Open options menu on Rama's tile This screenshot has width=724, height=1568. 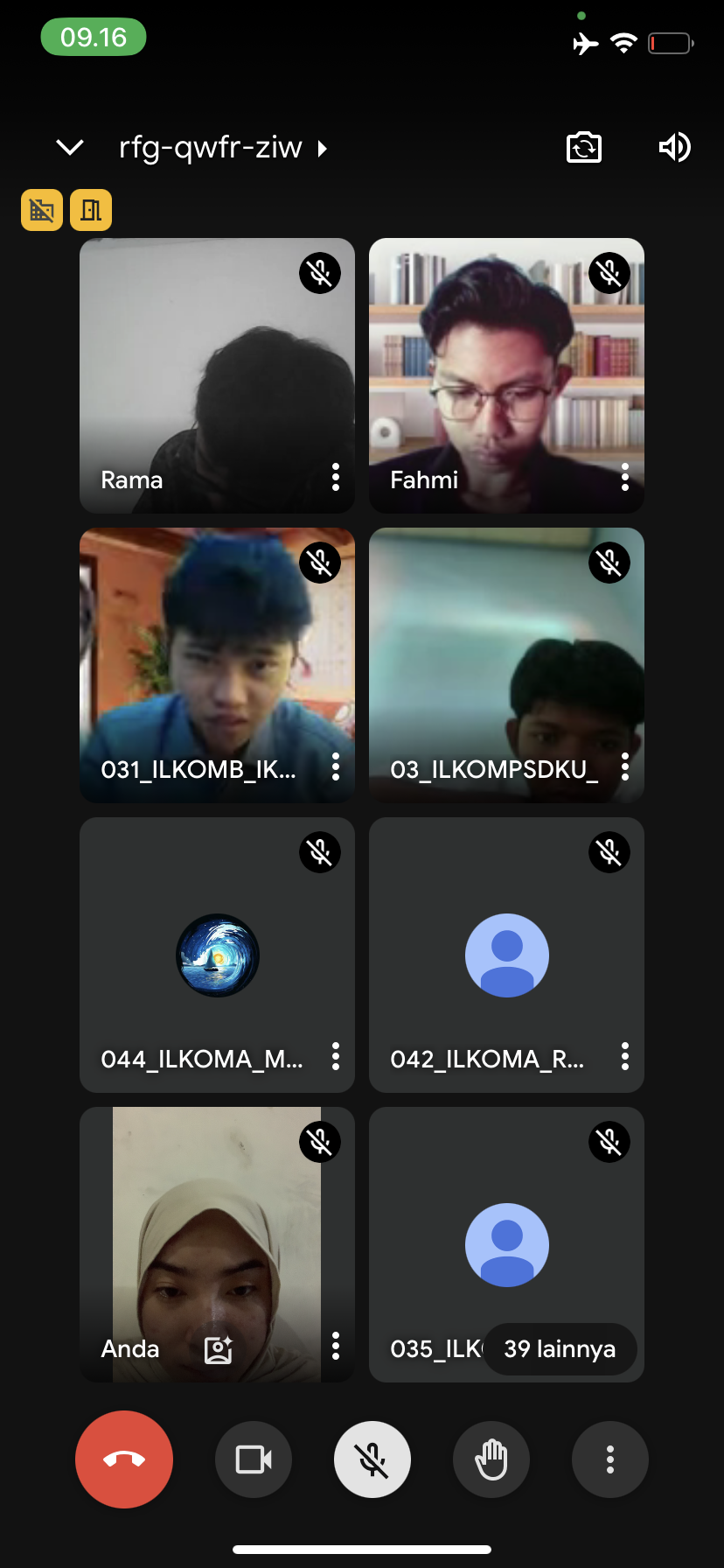click(x=336, y=477)
